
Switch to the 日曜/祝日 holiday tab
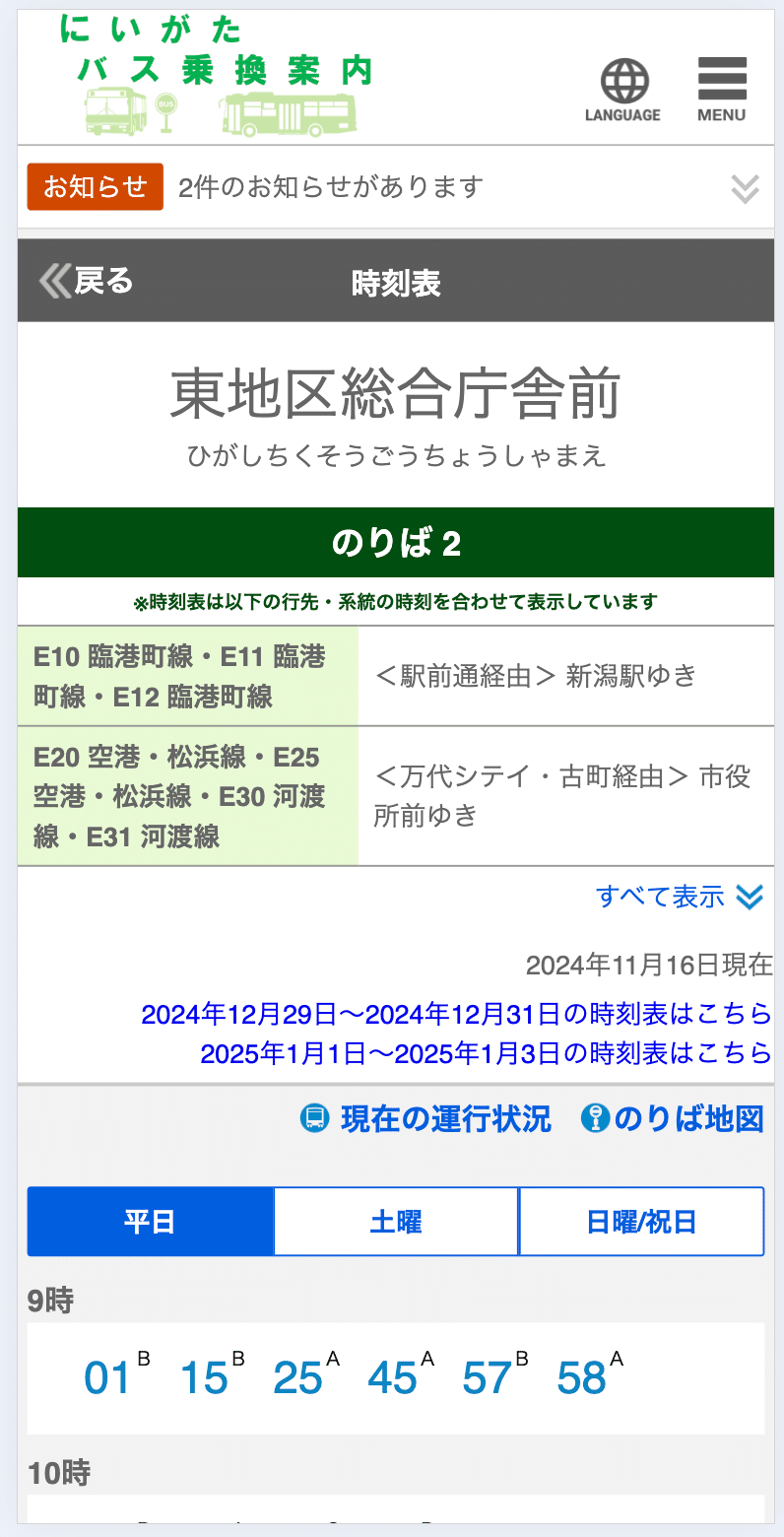tap(641, 1222)
